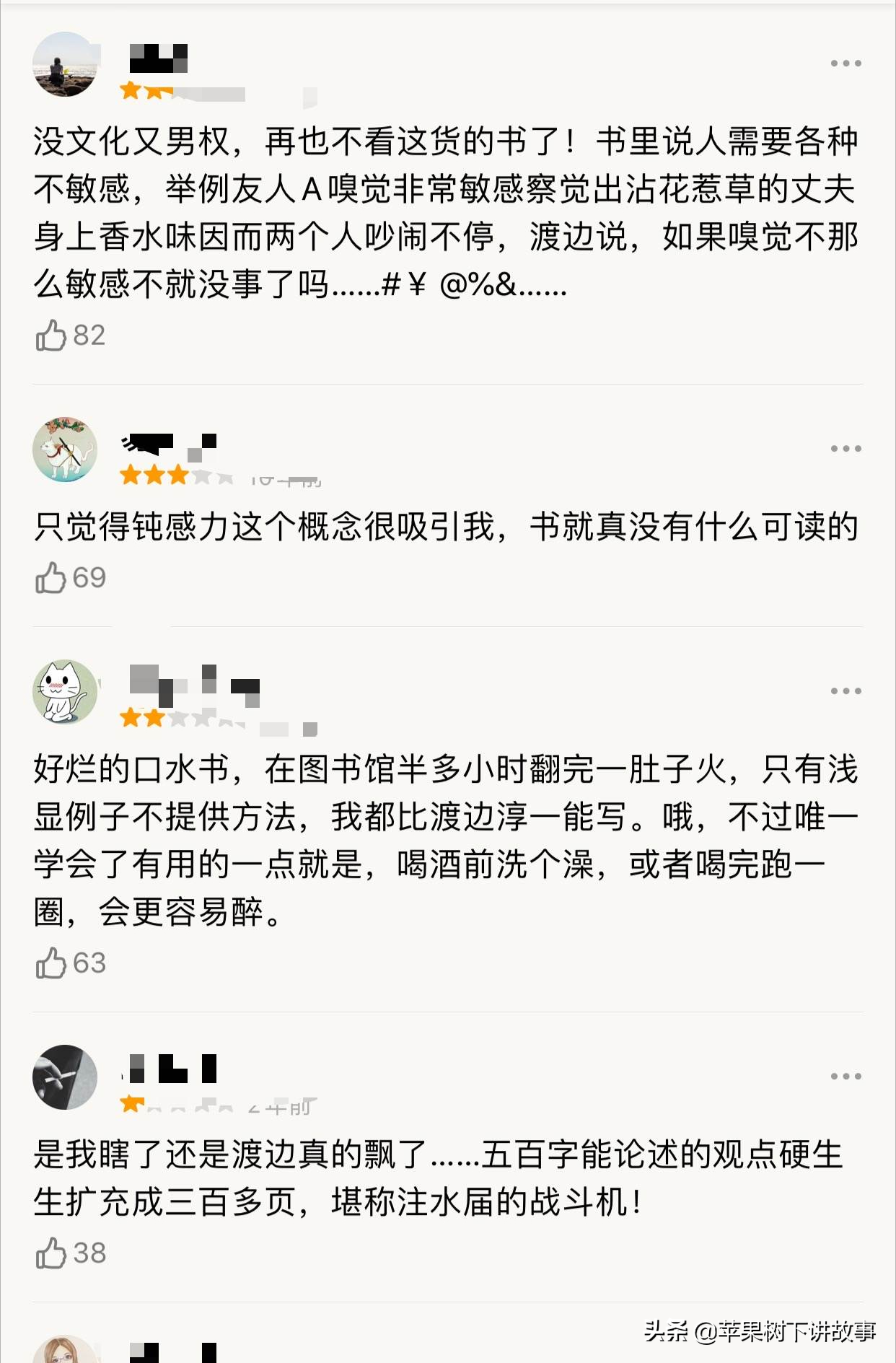Open avatar of the 没文化又男权 reviewer
This screenshot has height=1363, width=896.
[65, 64]
